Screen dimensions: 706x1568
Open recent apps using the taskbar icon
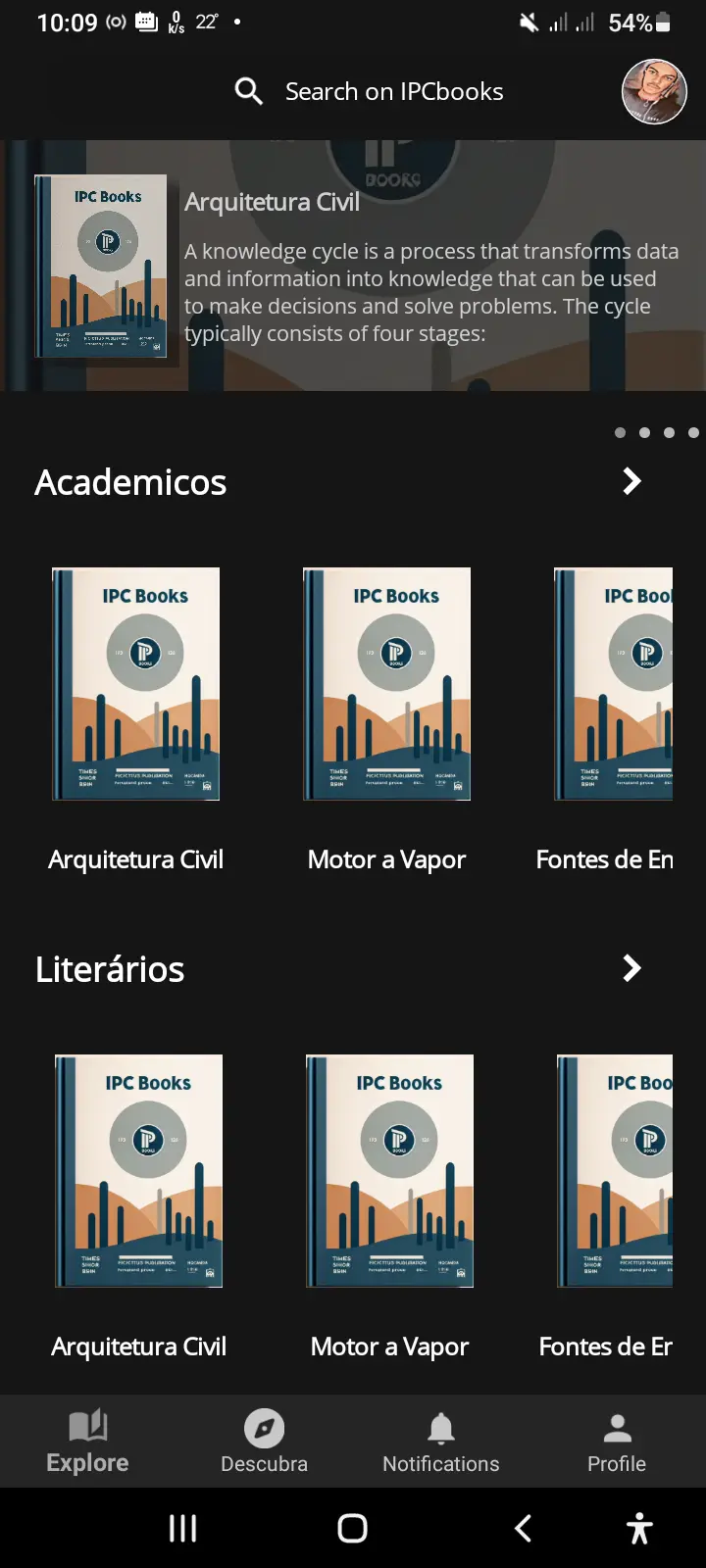pyautogui.click(x=182, y=1527)
